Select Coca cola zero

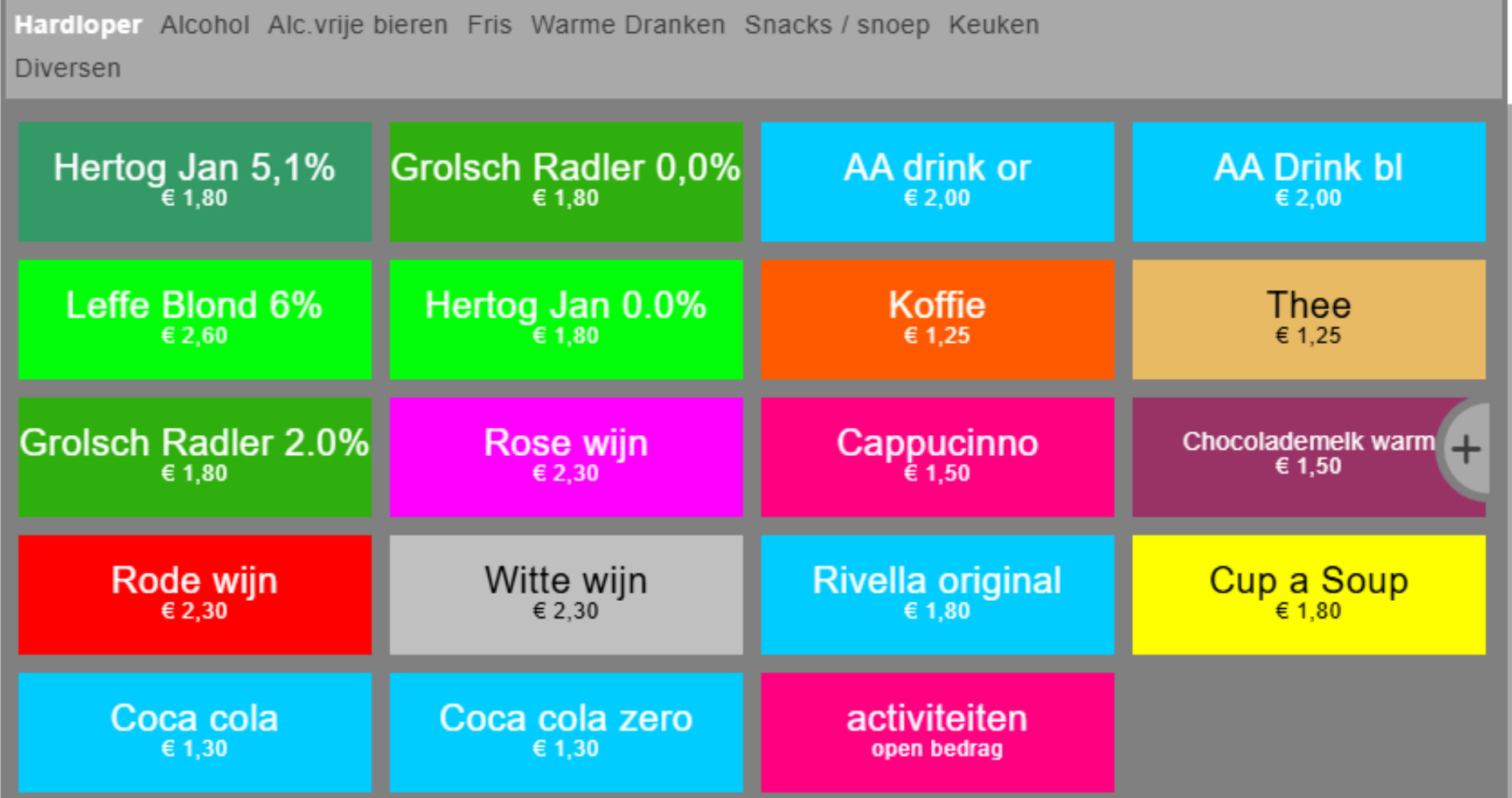point(566,732)
